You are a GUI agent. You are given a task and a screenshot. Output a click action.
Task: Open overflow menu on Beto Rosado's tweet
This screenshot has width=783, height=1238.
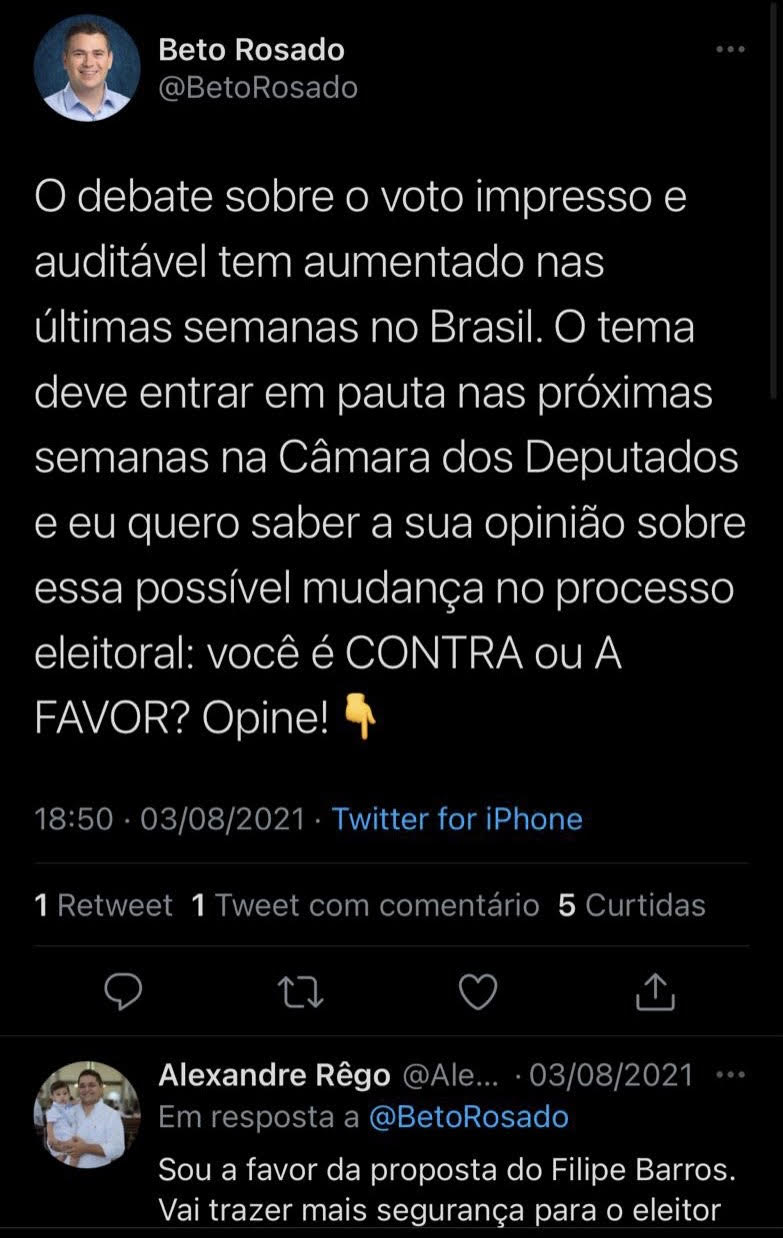click(730, 50)
